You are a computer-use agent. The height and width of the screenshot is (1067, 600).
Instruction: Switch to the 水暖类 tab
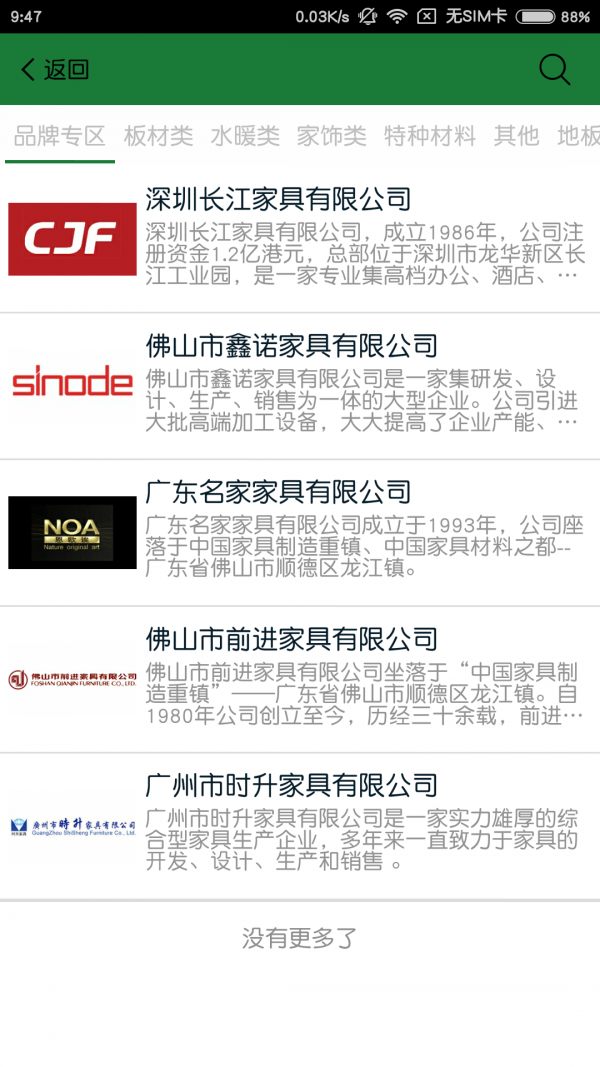point(245,136)
